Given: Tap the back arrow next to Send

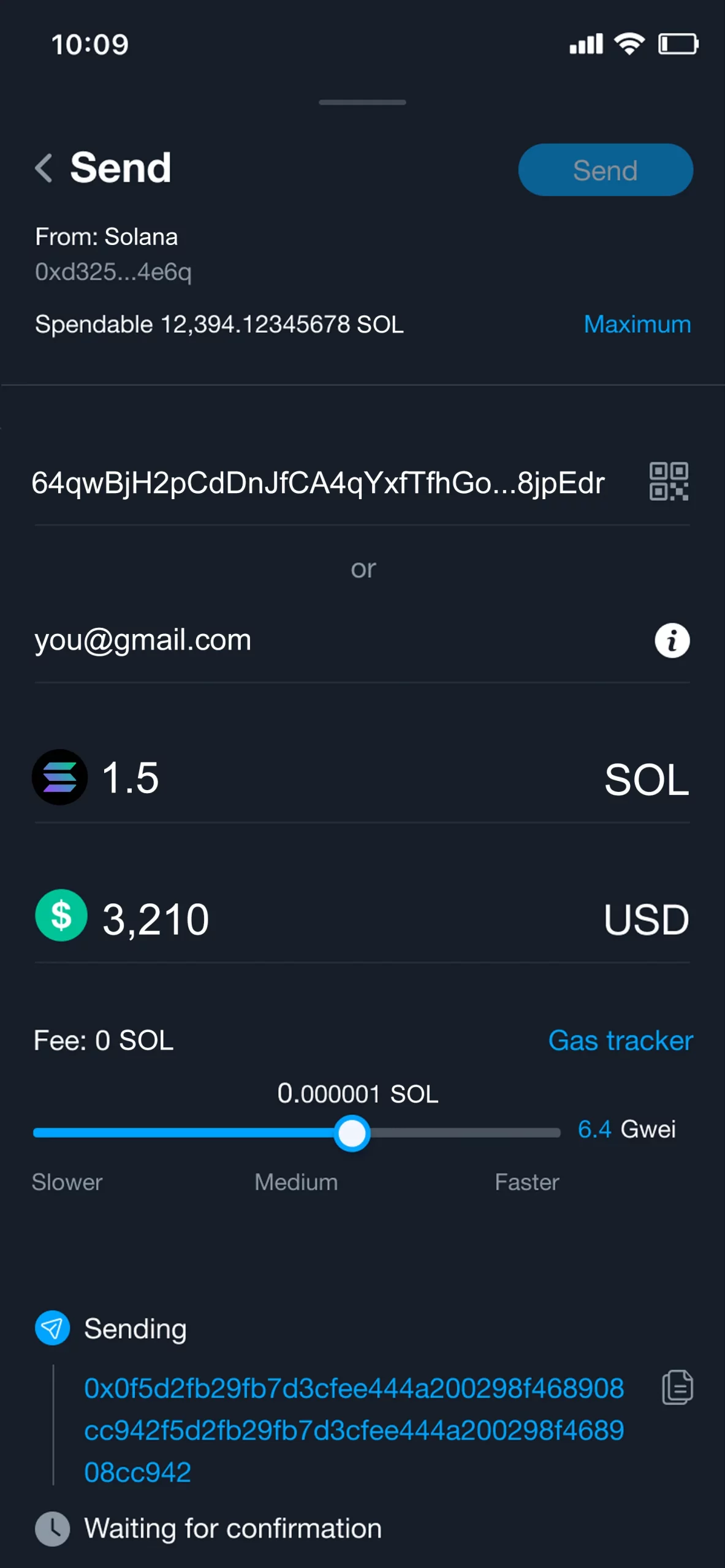Looking at the screenshot, I should tap(44, 168).
